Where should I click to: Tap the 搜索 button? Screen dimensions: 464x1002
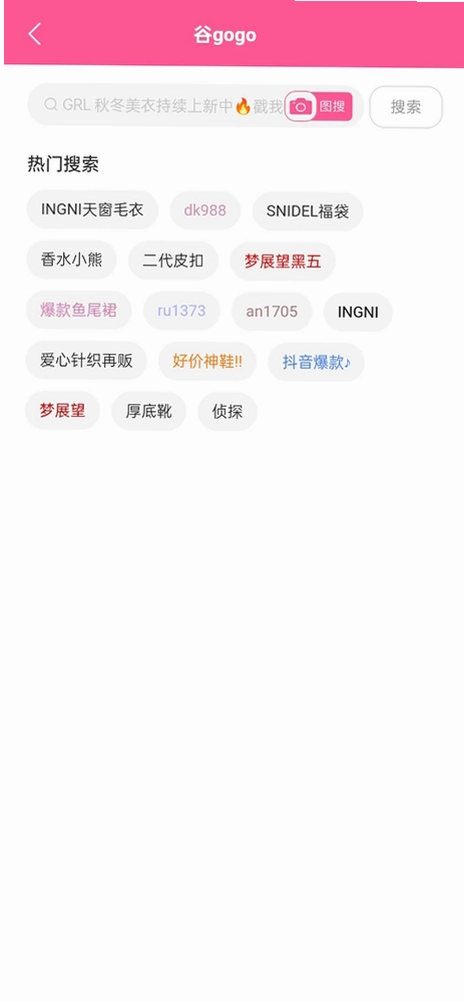pyautogui.click(x=406, y=107)
